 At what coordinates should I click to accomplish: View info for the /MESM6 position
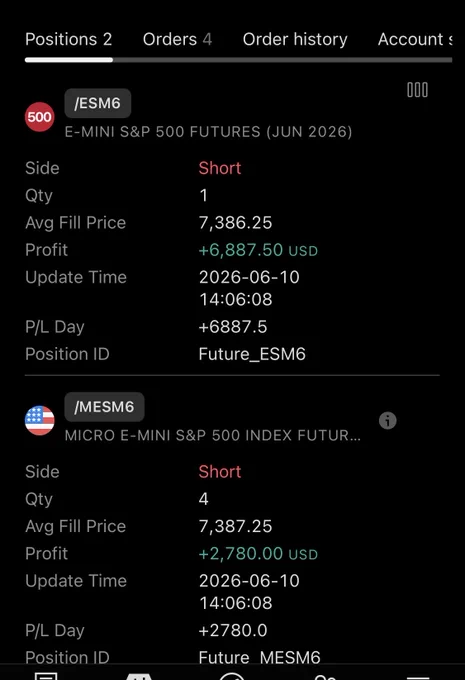(x=387, y=420)
